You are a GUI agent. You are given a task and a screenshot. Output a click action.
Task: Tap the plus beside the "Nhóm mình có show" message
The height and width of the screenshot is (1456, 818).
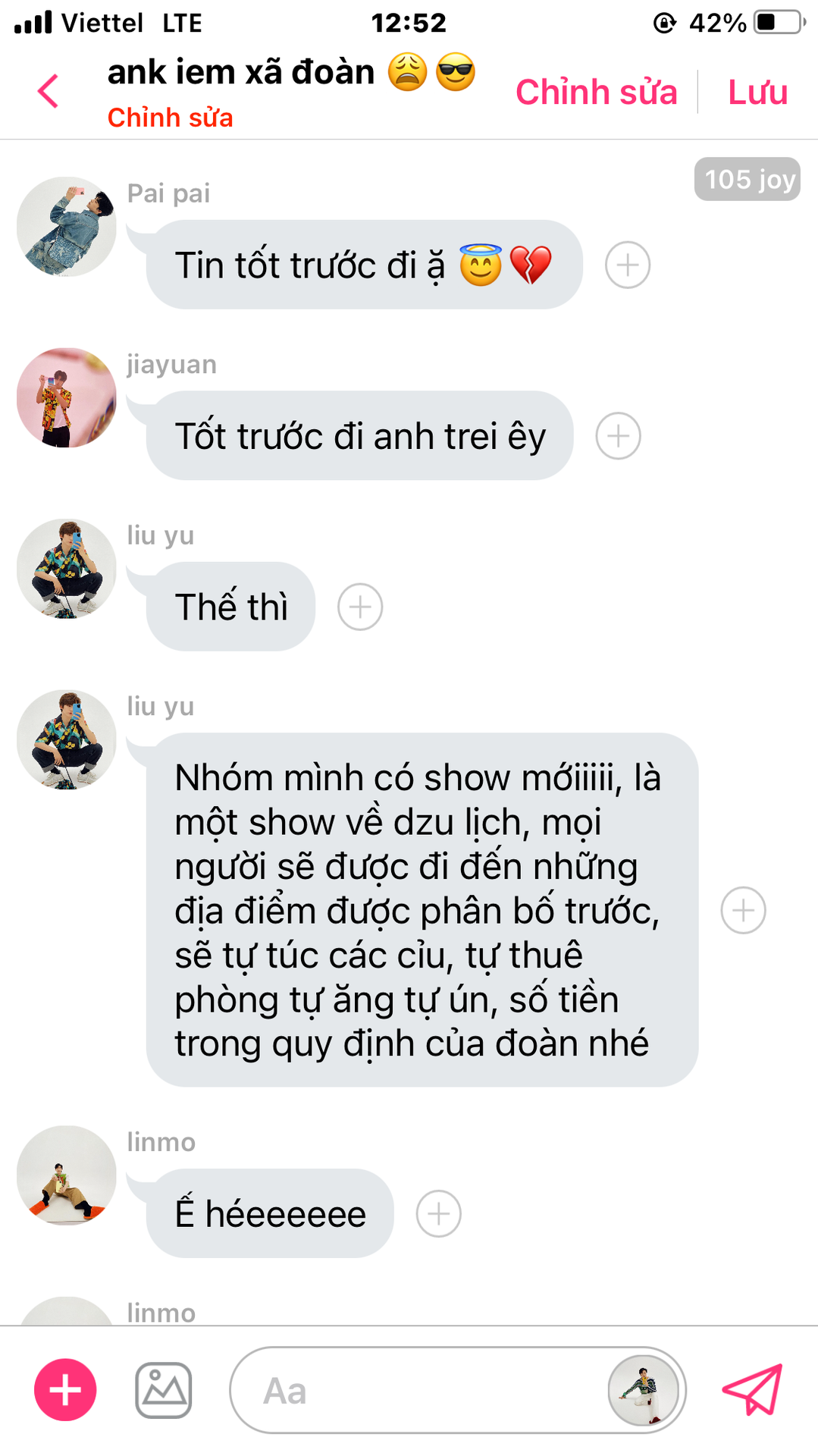(x=743, y=910)
